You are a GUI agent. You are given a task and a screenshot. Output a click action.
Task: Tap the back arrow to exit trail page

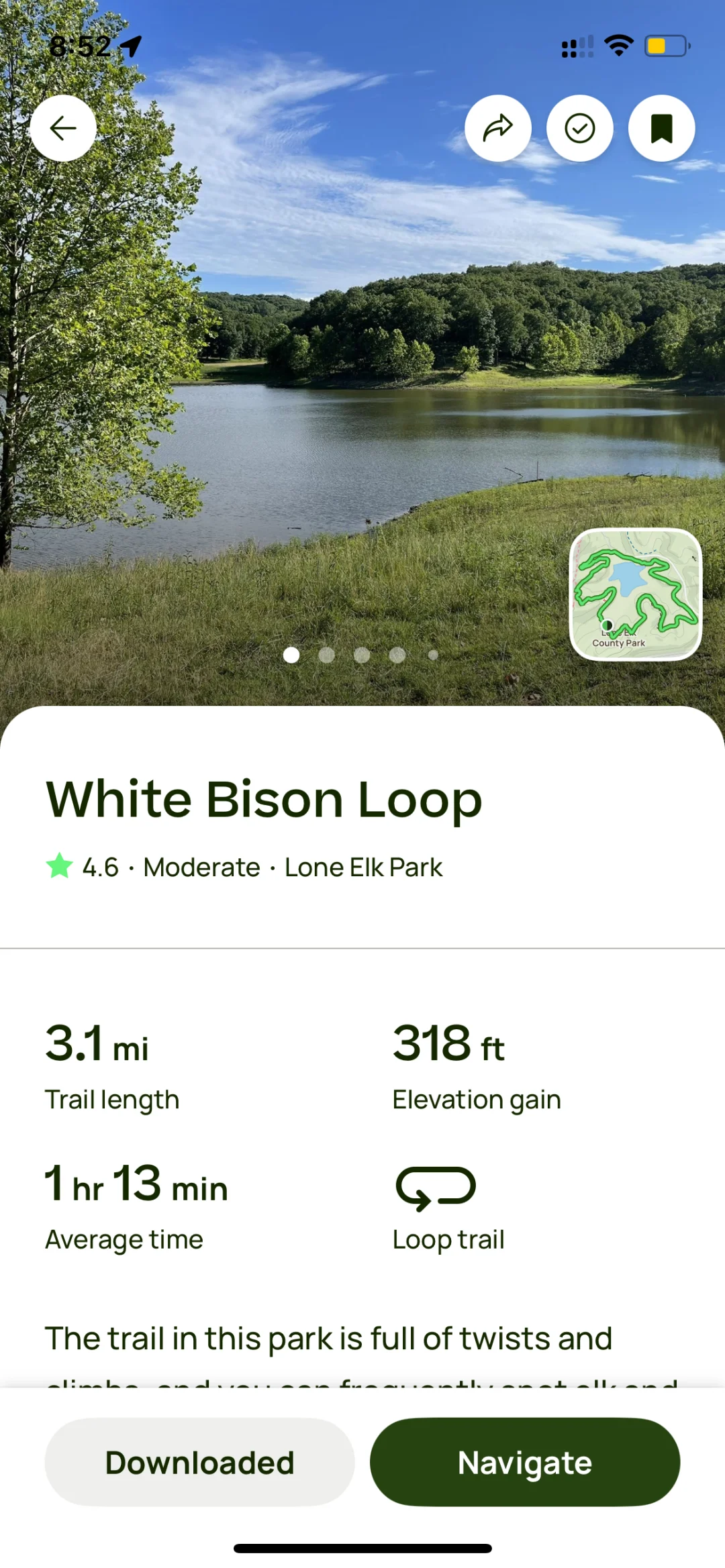[x=62, y=127]
